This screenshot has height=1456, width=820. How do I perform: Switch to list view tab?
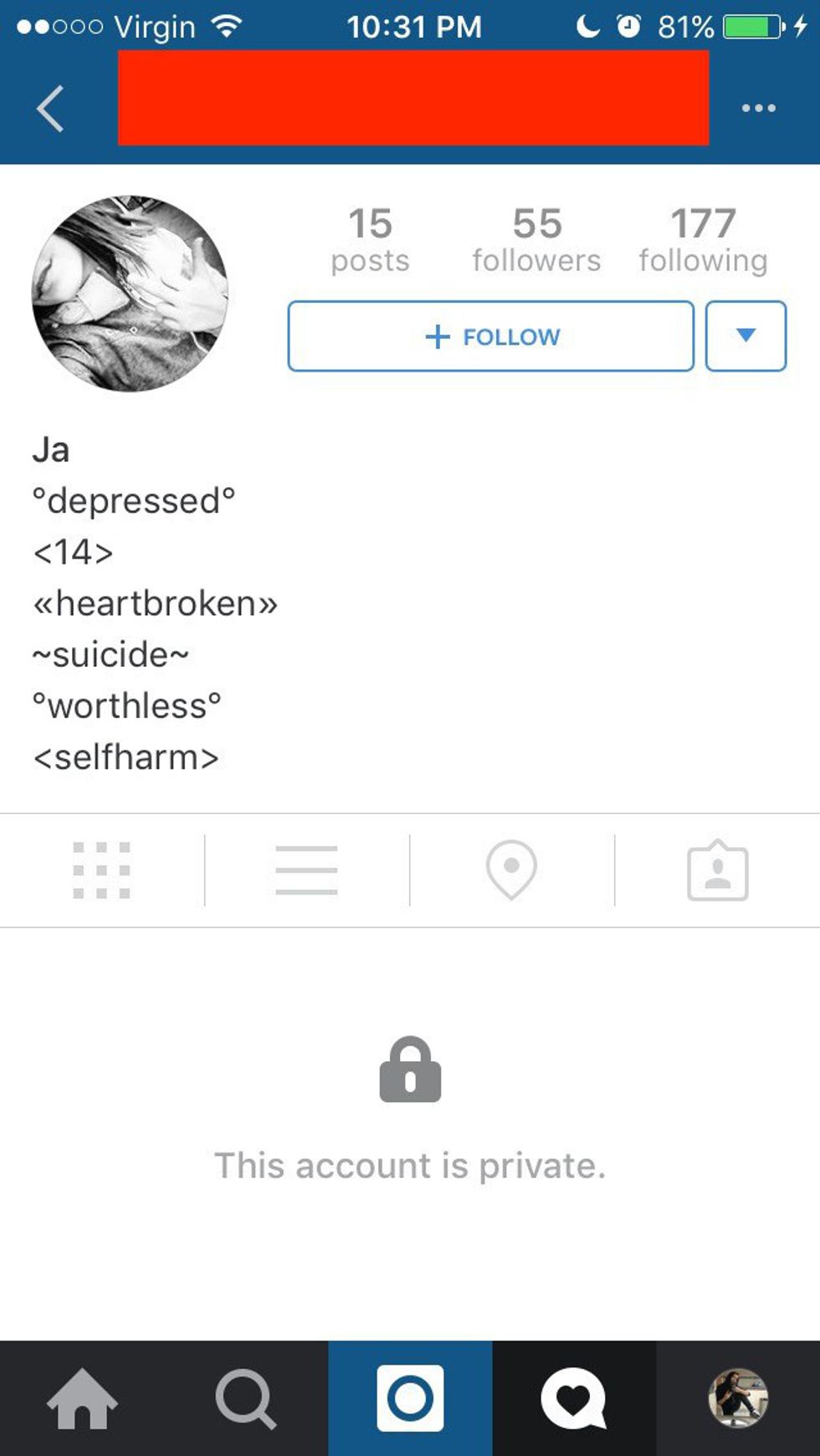click(x=306, y=870)
